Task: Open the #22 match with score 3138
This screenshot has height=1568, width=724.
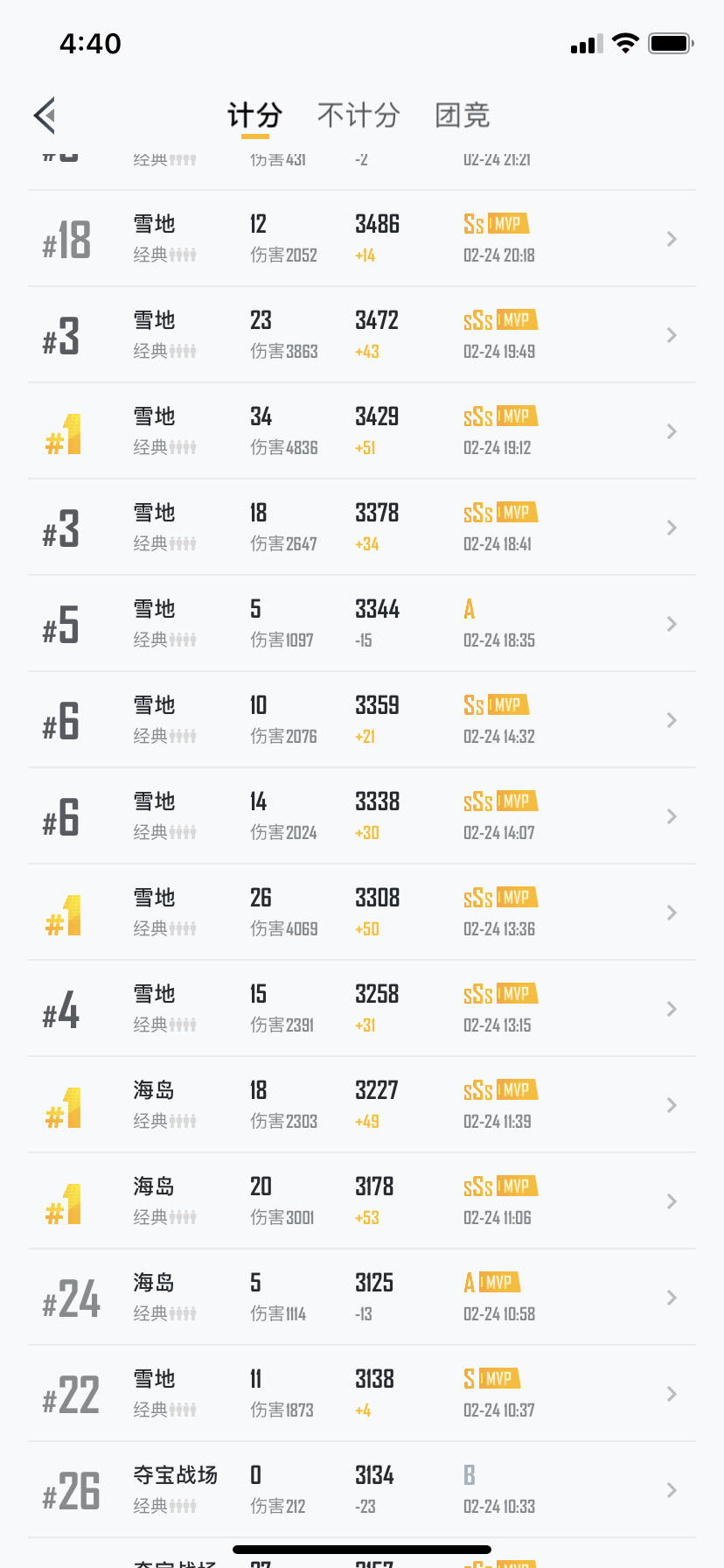Action: point(362,1394)
